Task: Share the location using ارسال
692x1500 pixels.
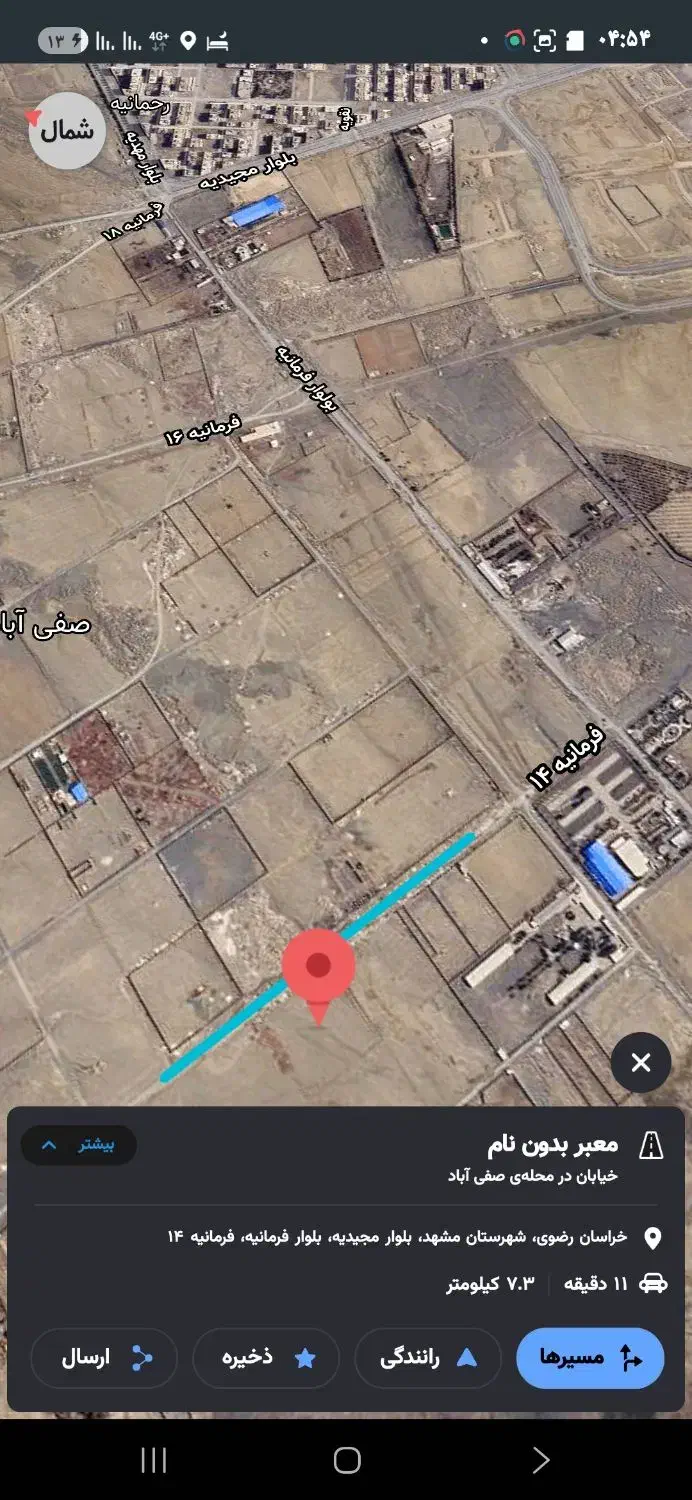Action: click(x=104, y=1357)
